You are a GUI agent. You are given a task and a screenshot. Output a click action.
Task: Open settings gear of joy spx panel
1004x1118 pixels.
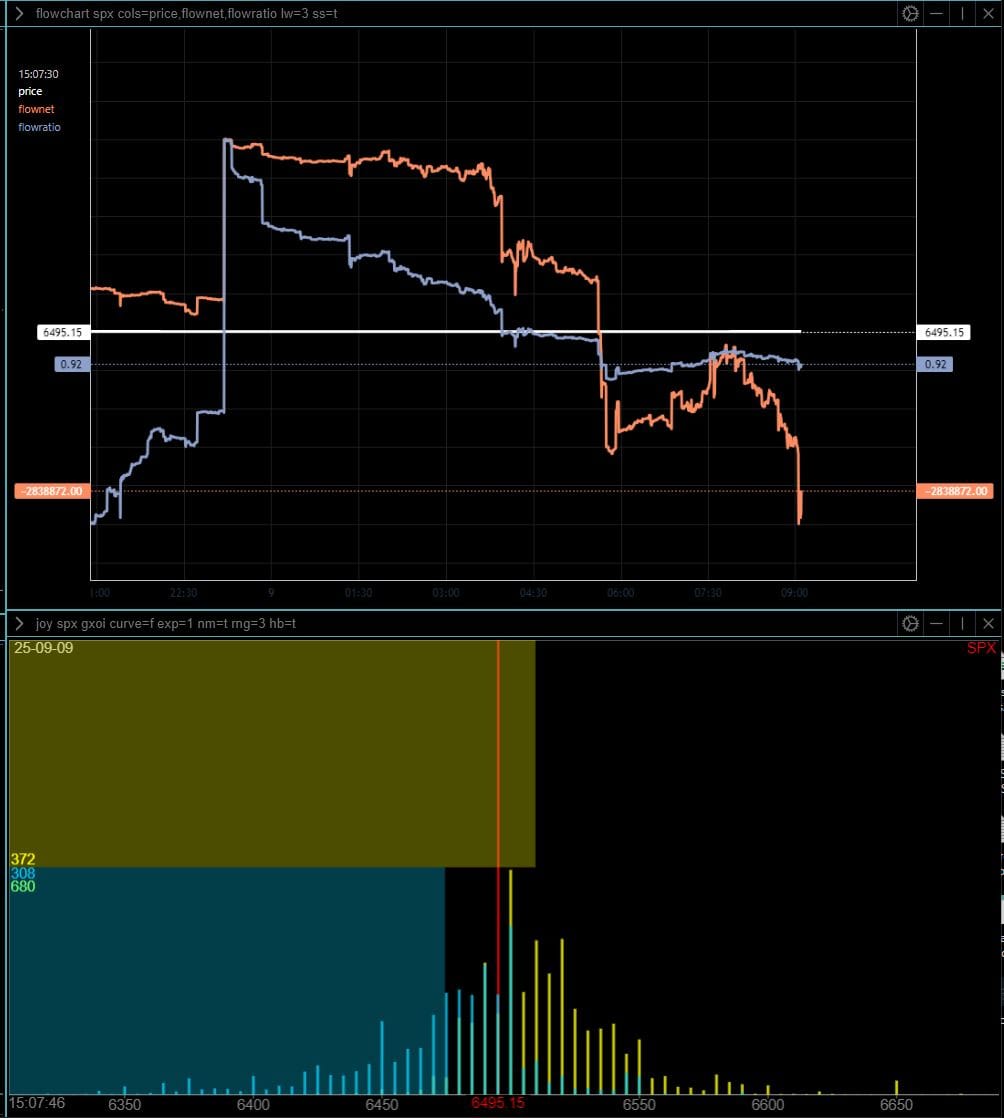coord(910,623)
